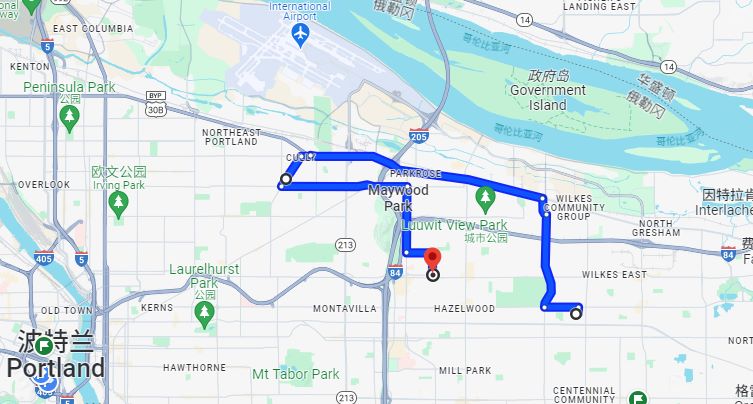Open the Peninsula Park marker
The height and width of the screenshot is (404, 753).
point(69,117)
